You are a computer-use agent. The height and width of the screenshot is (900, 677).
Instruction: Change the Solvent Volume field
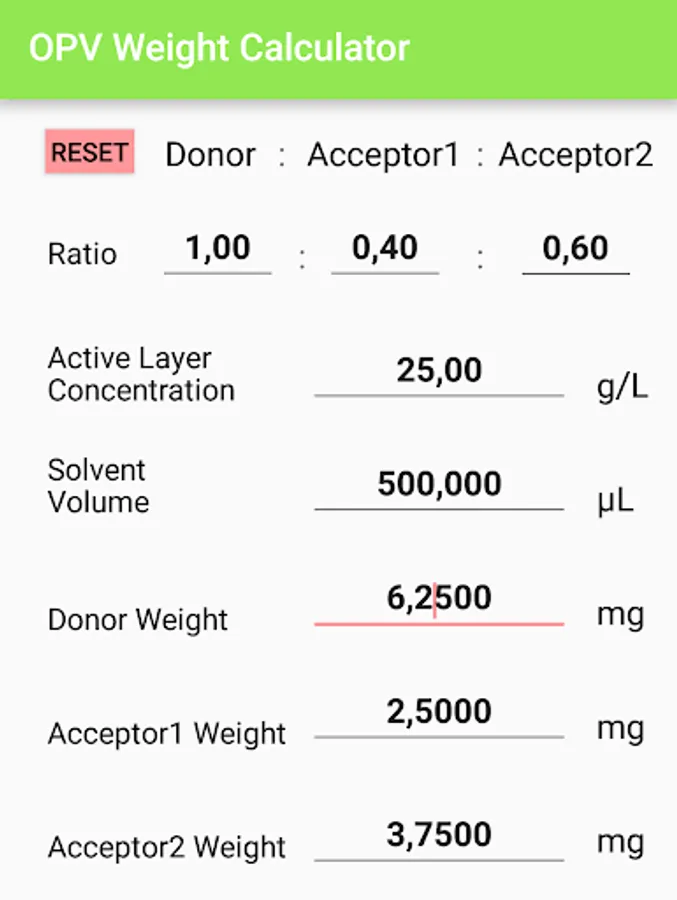439,486
